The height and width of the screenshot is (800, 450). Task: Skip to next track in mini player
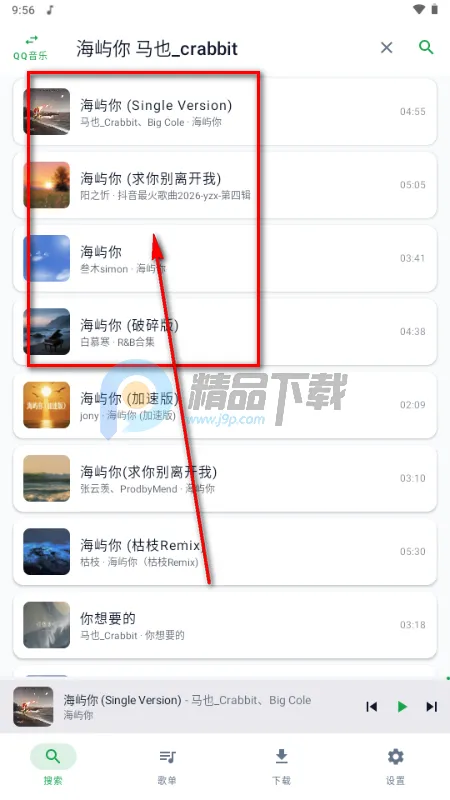point(432,707)
